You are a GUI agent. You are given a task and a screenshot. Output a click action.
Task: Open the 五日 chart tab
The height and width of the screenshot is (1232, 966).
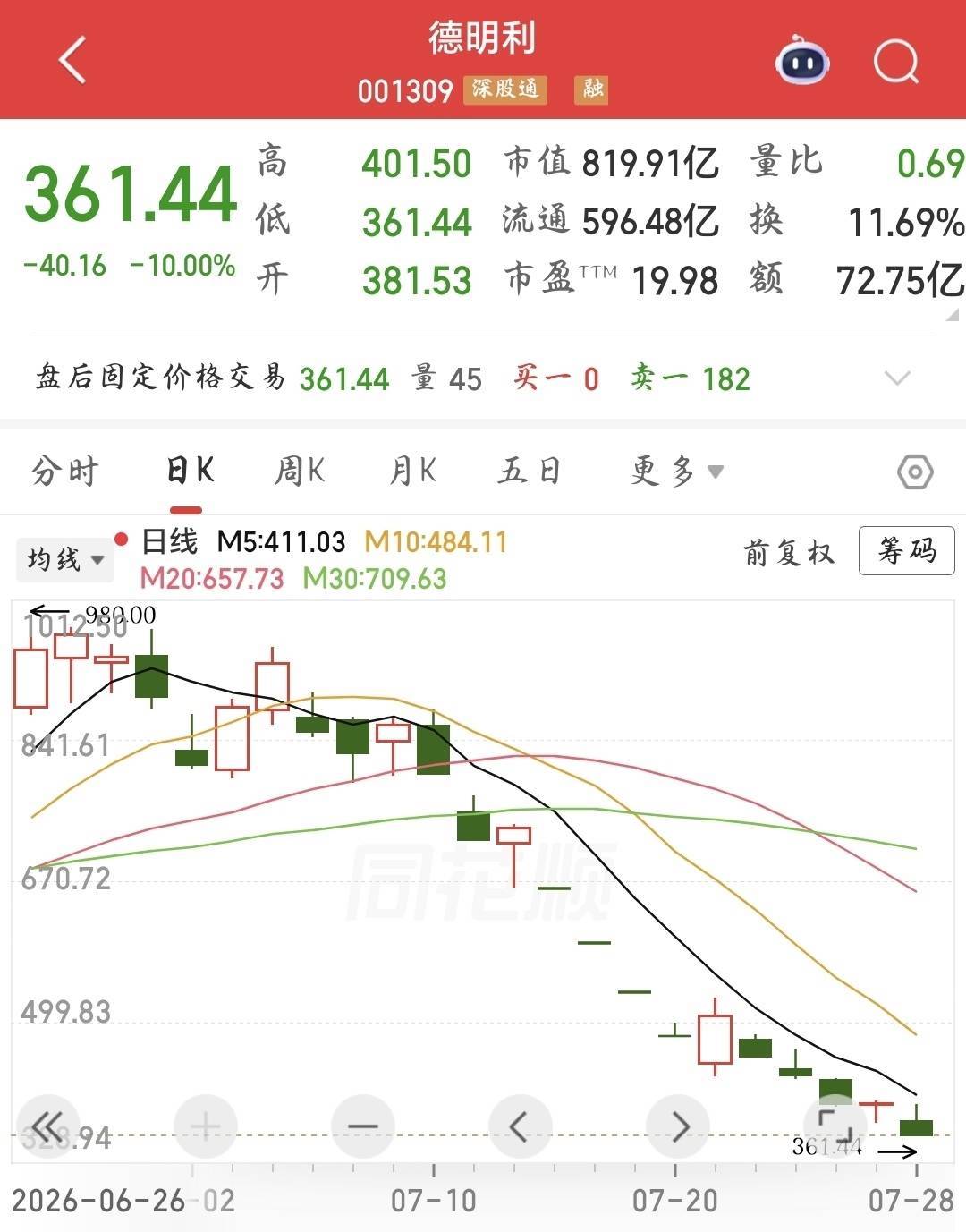click(529, 471)
